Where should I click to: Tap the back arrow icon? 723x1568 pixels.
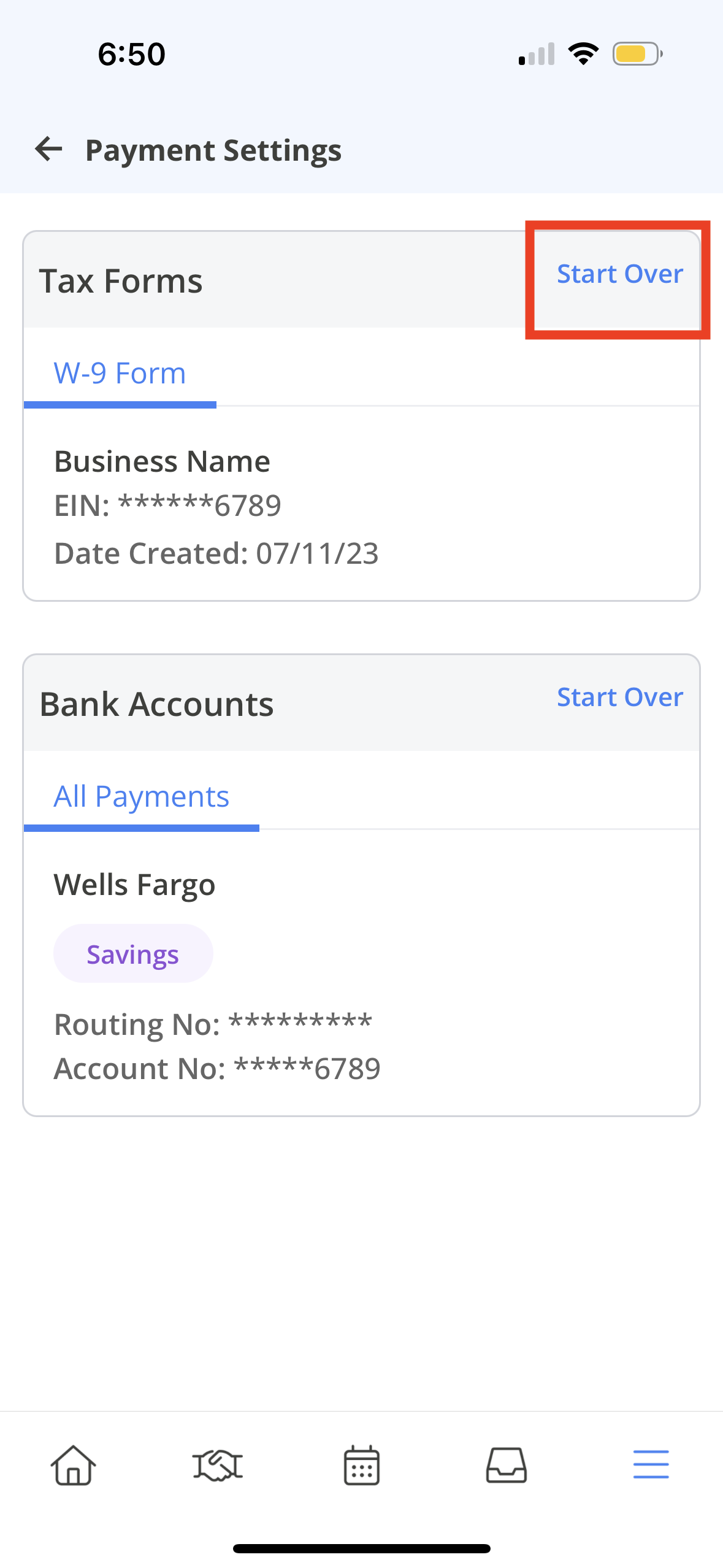pyautogui.click(x=48, y=149)
